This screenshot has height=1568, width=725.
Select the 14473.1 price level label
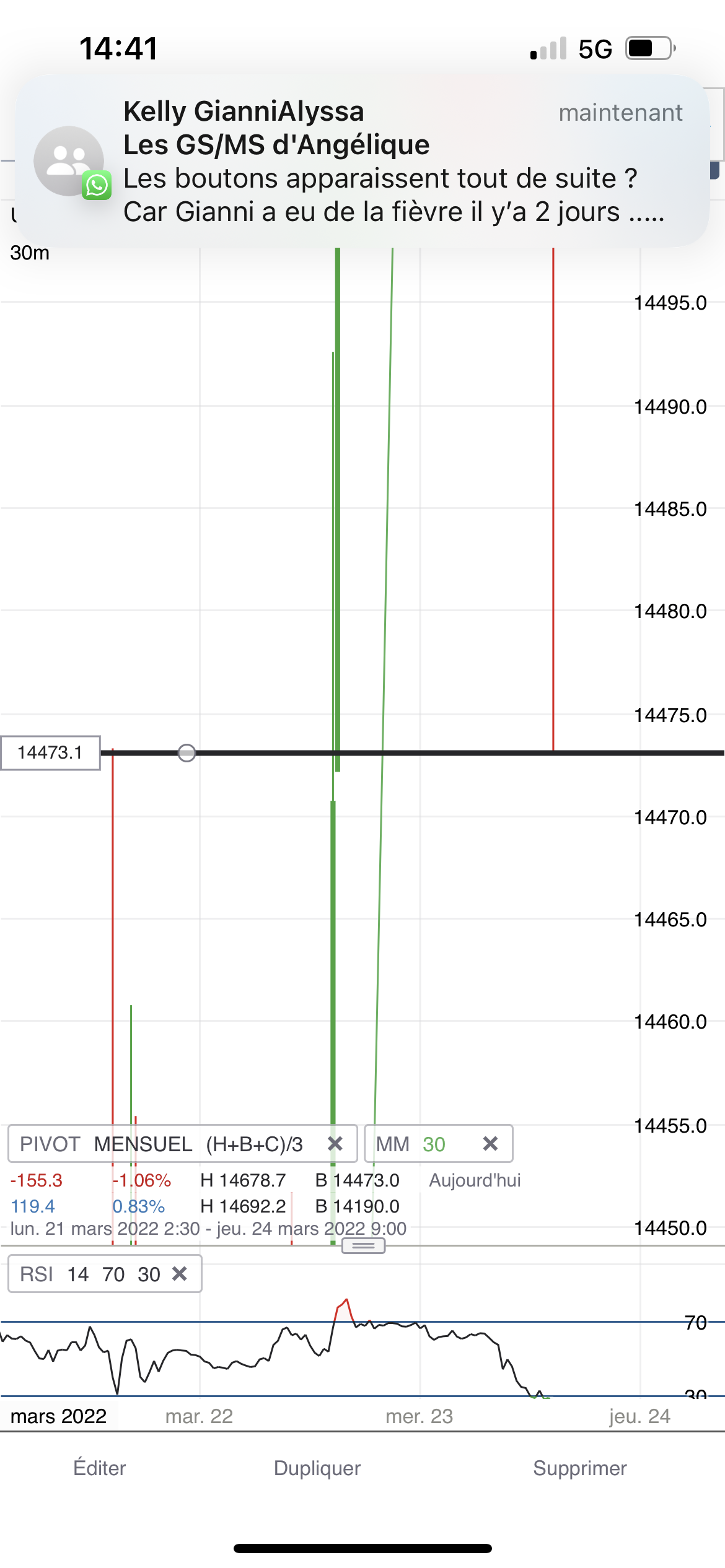pyautogui.click(x=50, y=753)
